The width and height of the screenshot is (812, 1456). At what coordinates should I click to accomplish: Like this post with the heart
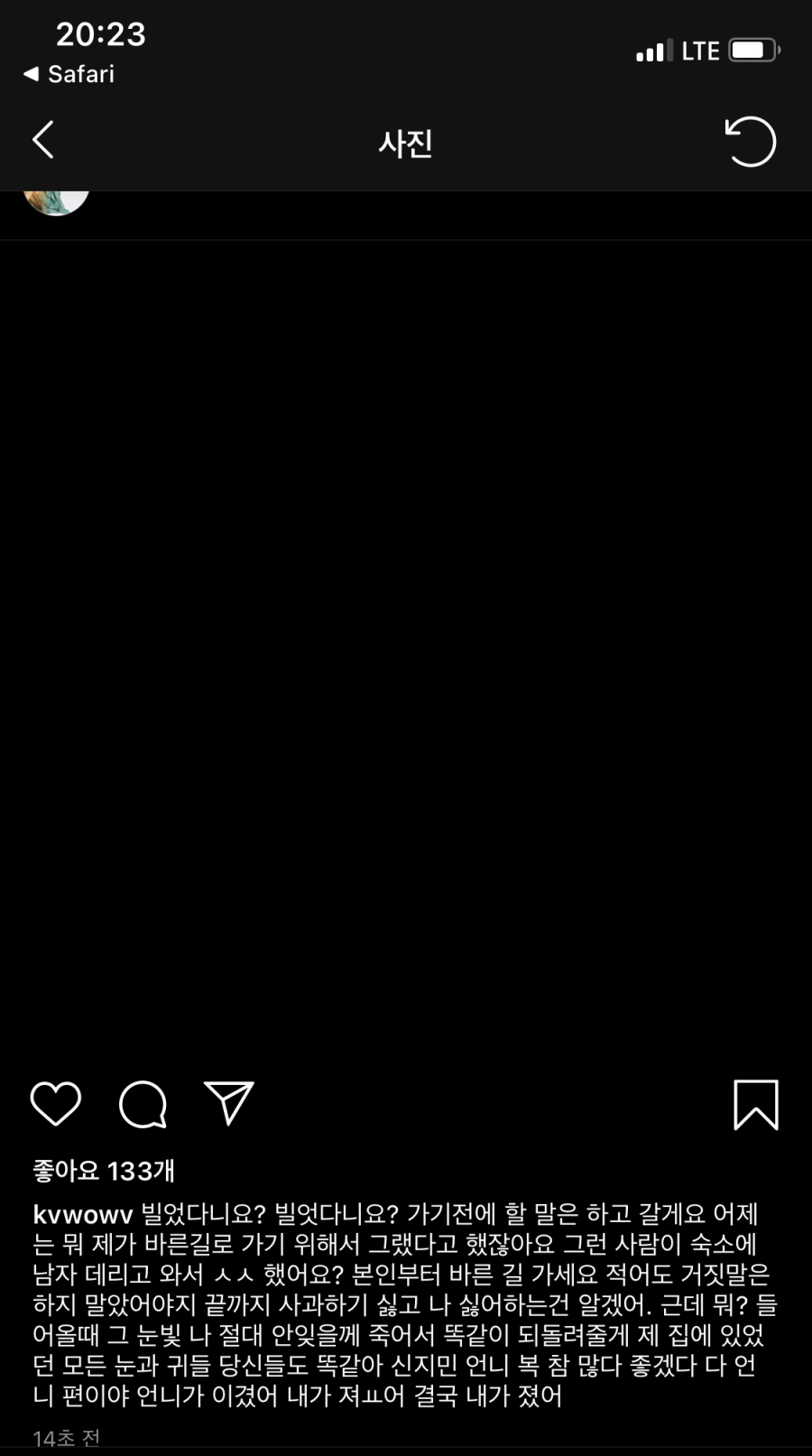click(x=56, y=1103)
